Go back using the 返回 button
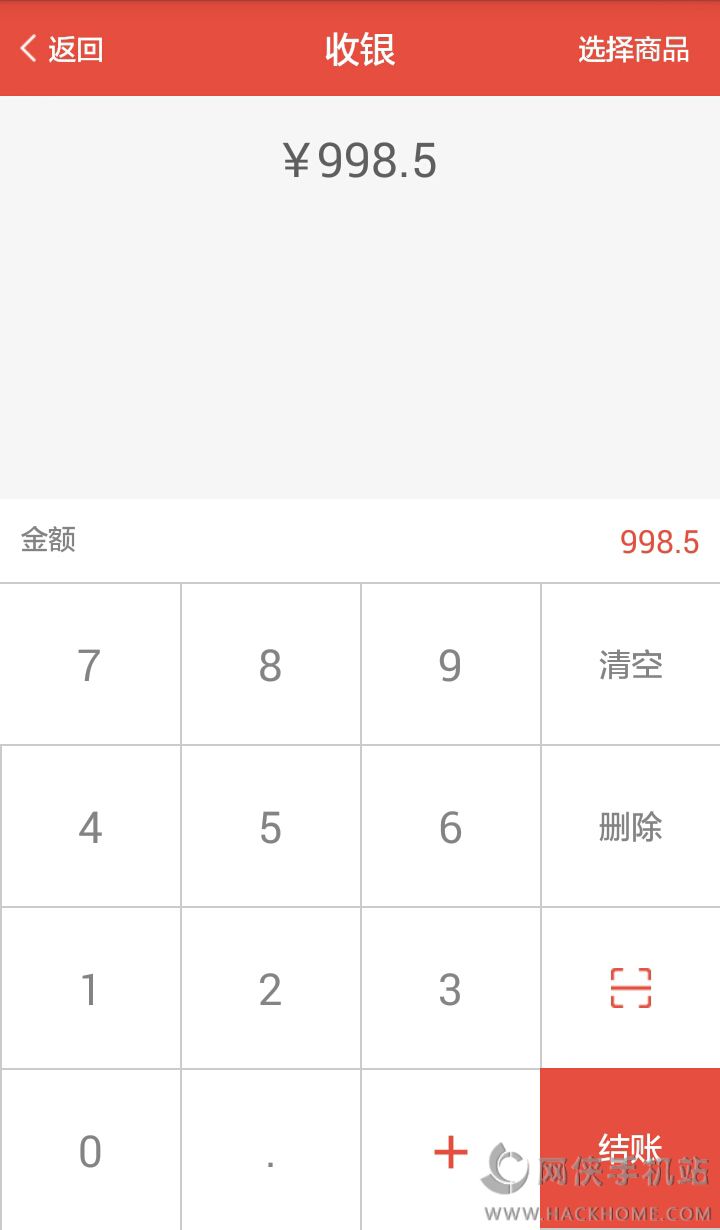The height and width of the screenshot is (1230, 720). tap(62, 49)
